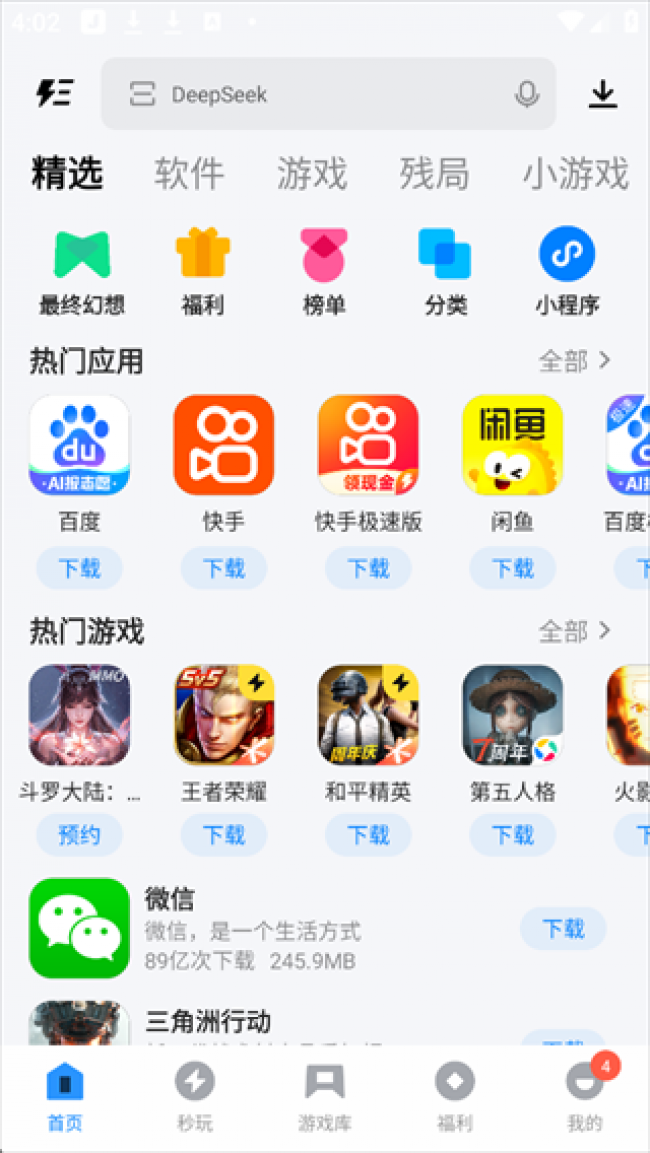Select the 残局 tab
This screenshot has height=1153, width=650.
(x=434, y=173)
